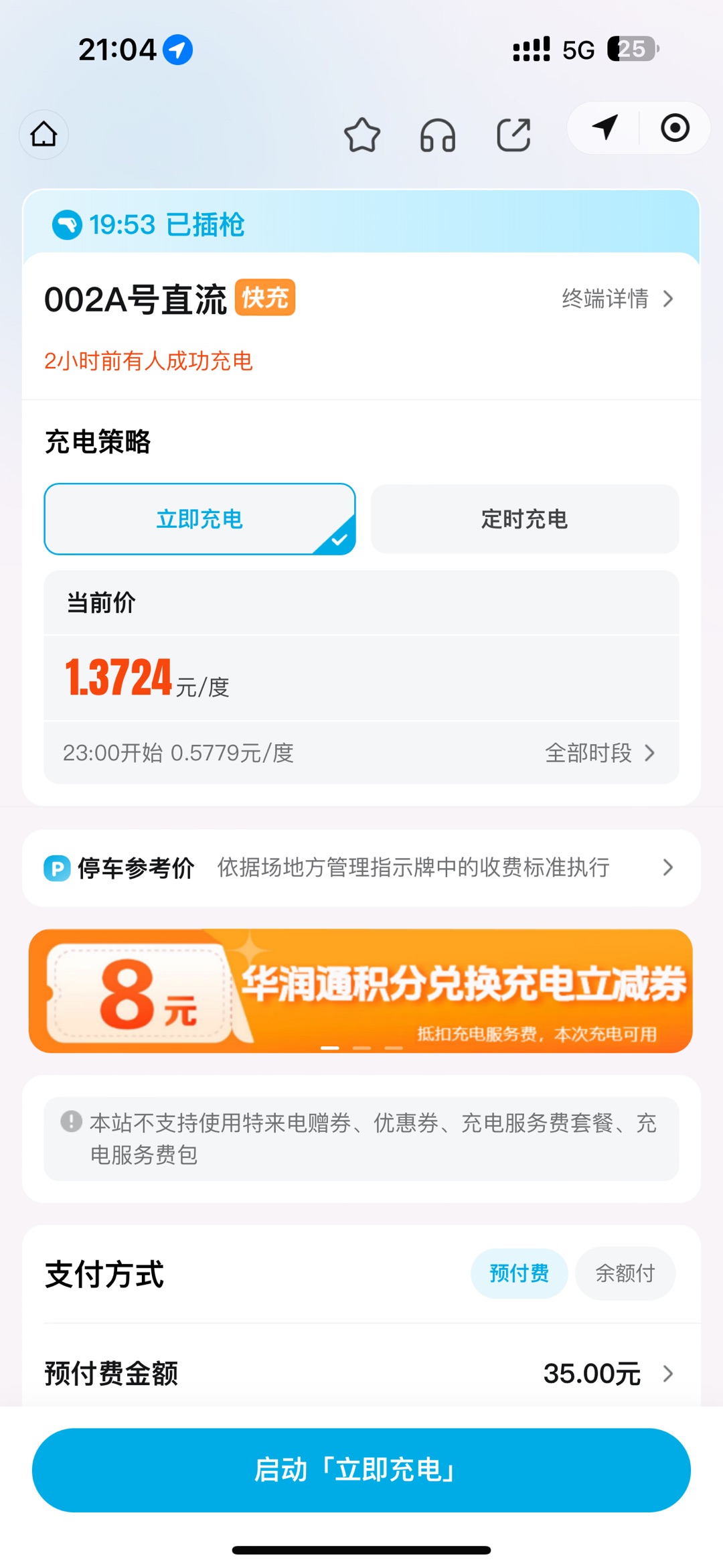Open 终端详情 terminal details
Viewport: 723px width, 1568px height.
pos(617,299)
